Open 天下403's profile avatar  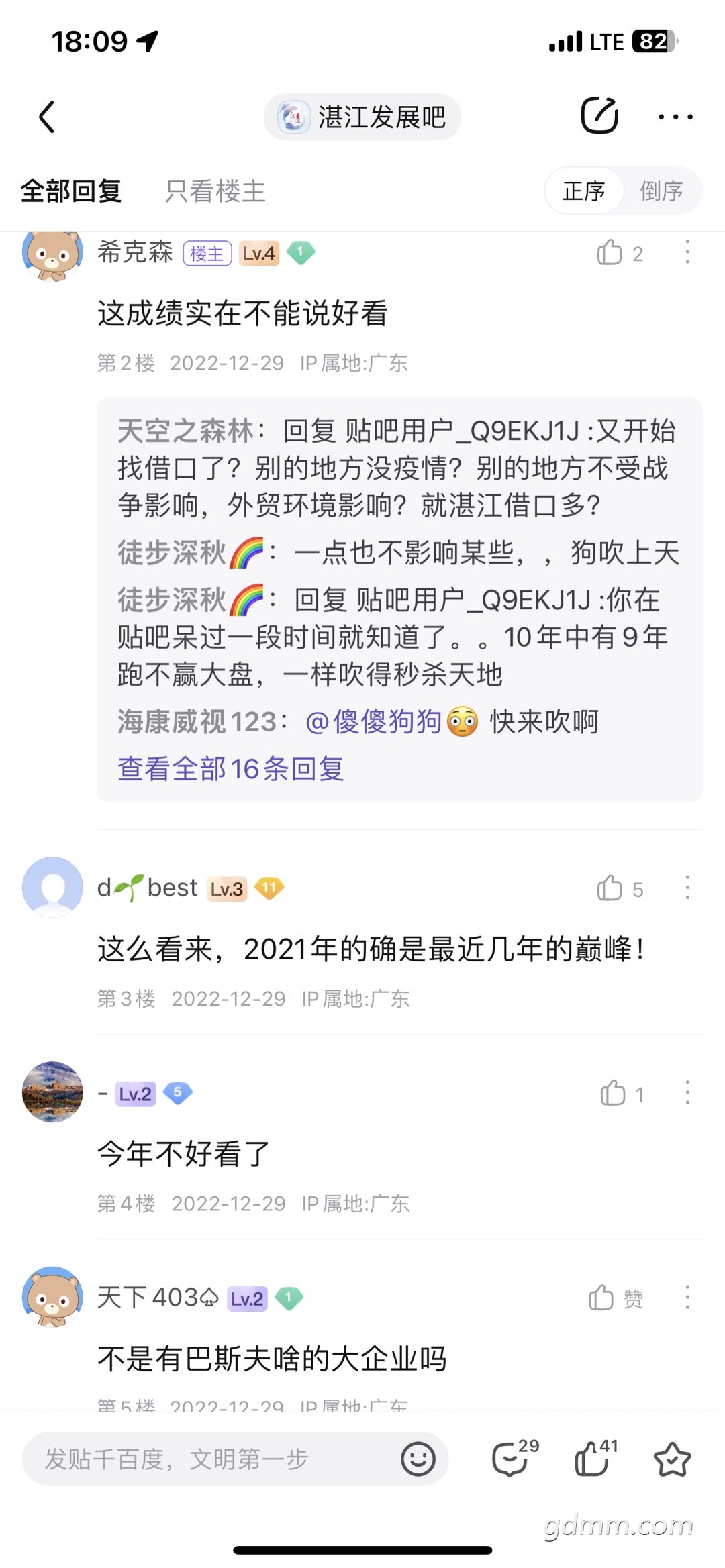click(x=52, y=1297)
